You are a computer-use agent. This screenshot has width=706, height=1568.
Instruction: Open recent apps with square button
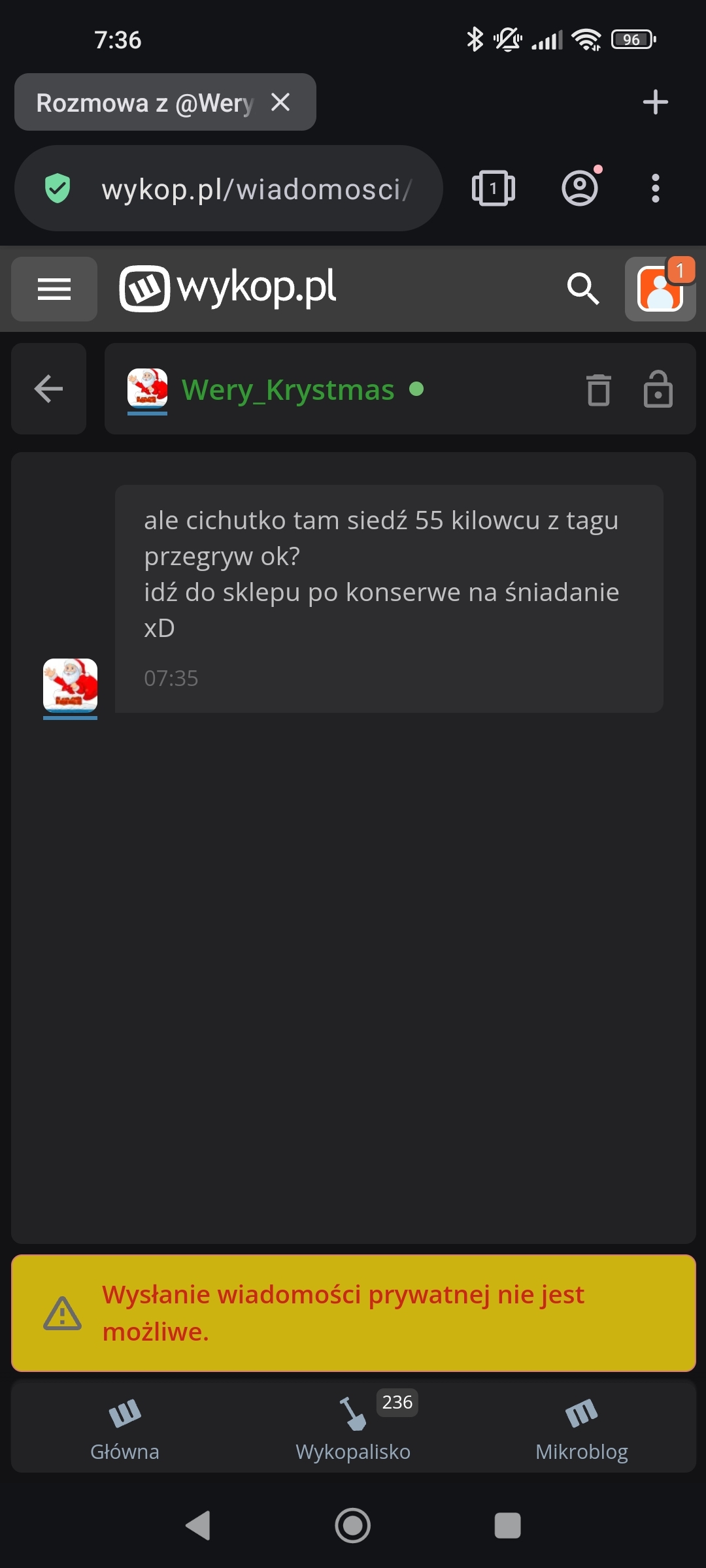[x=507, y=1526]
